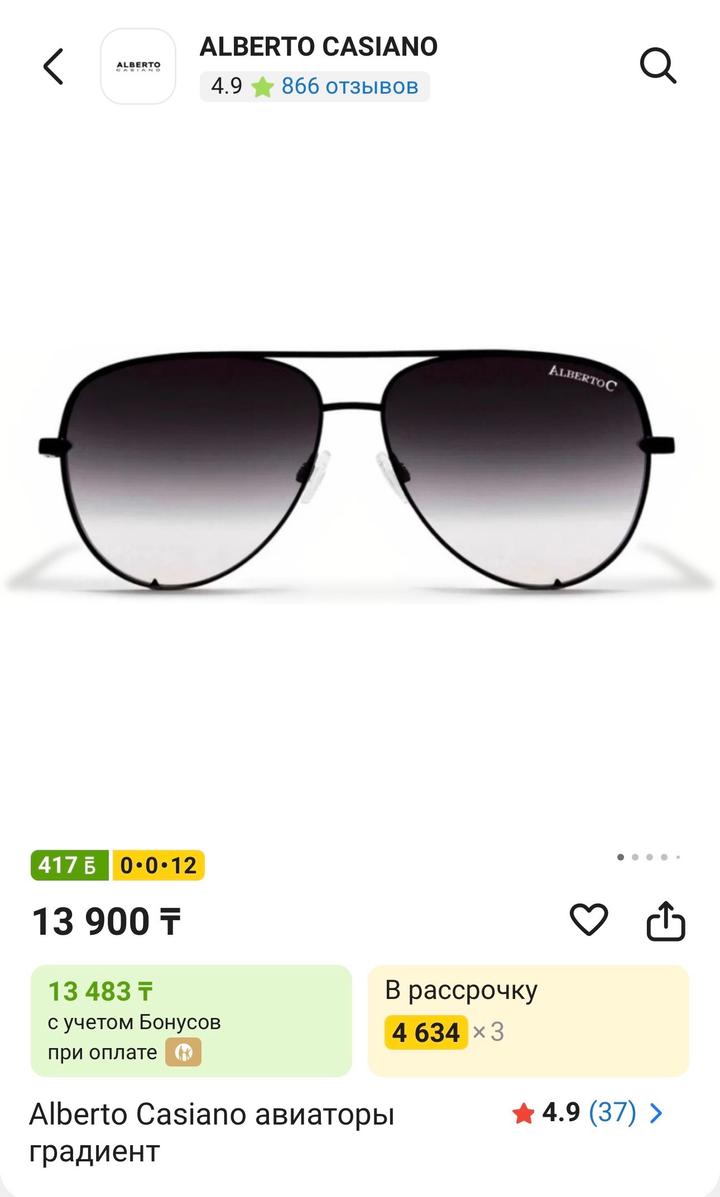Open the product rating 4.9 (37) reviews
The height and width of the screenshot is (1197, 720).
[588, 1113]
